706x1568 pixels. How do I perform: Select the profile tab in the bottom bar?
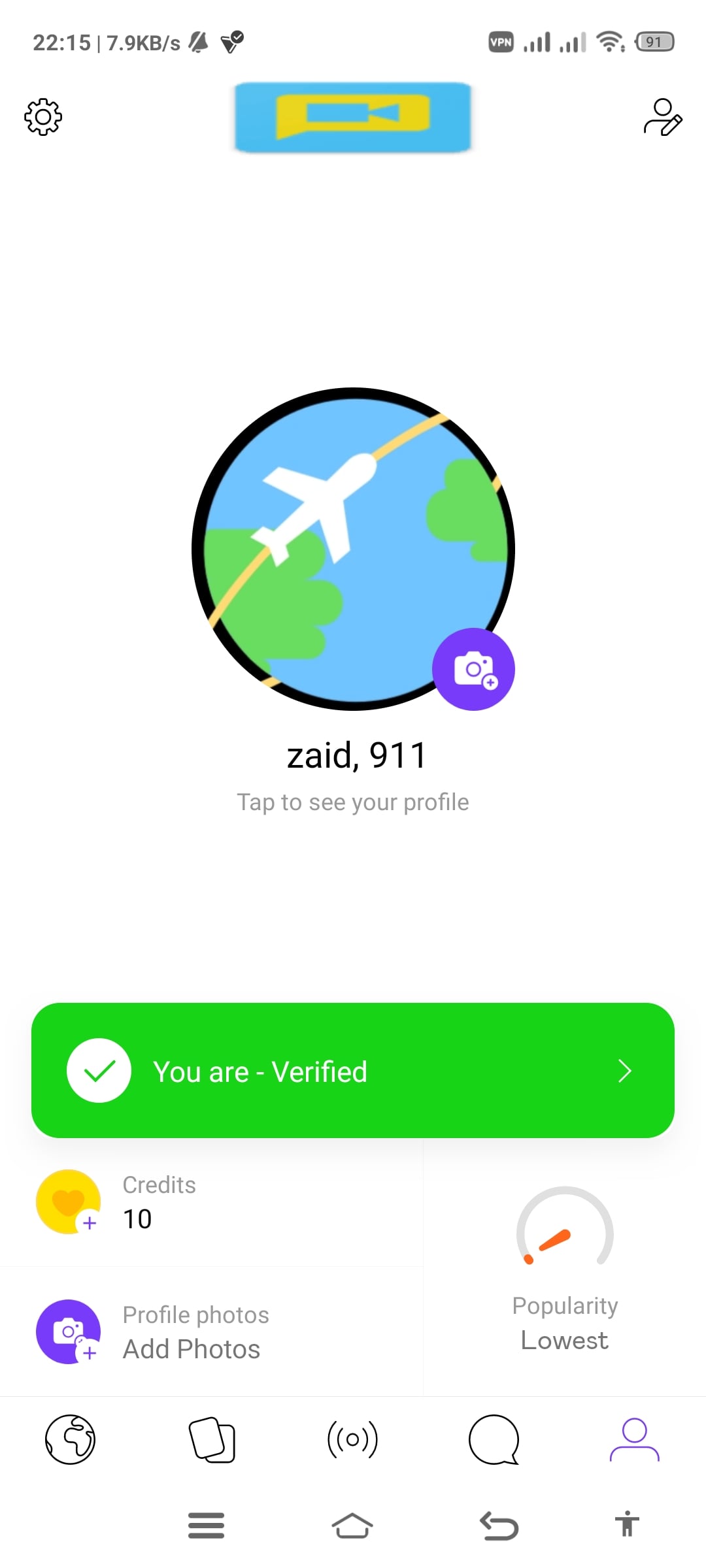pyautogui.click(x=634, y=1439)
